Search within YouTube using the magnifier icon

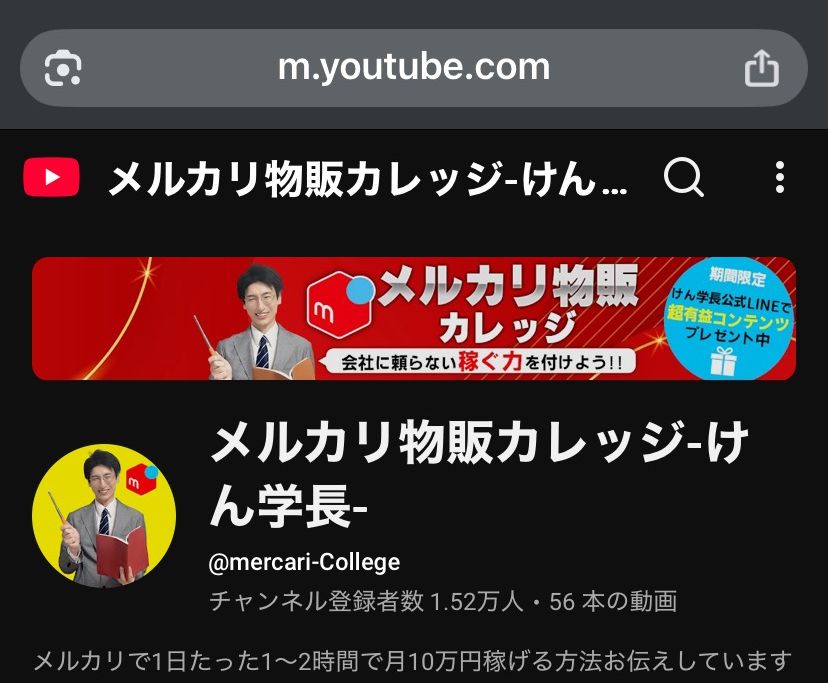(684, 179)
